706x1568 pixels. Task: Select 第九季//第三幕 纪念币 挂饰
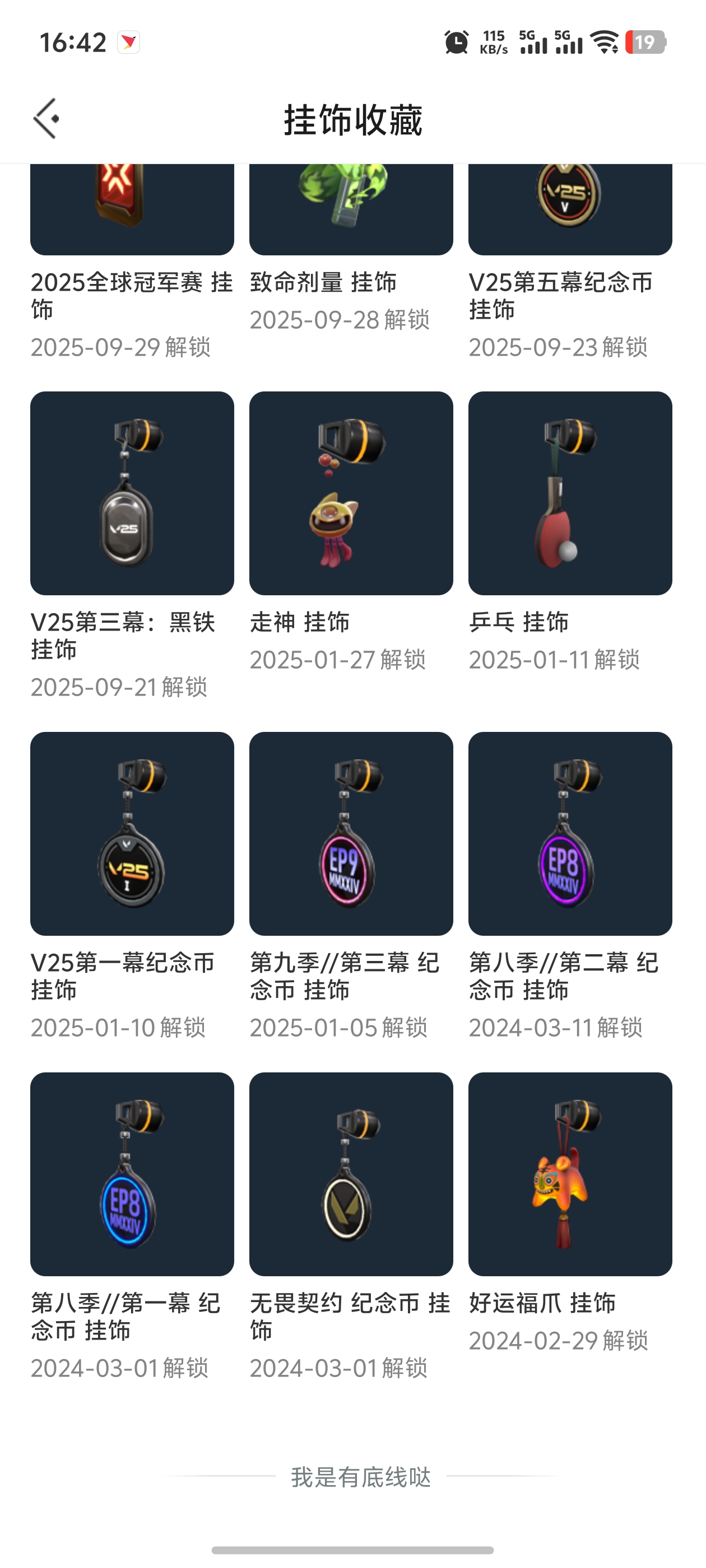click(351, 833)
